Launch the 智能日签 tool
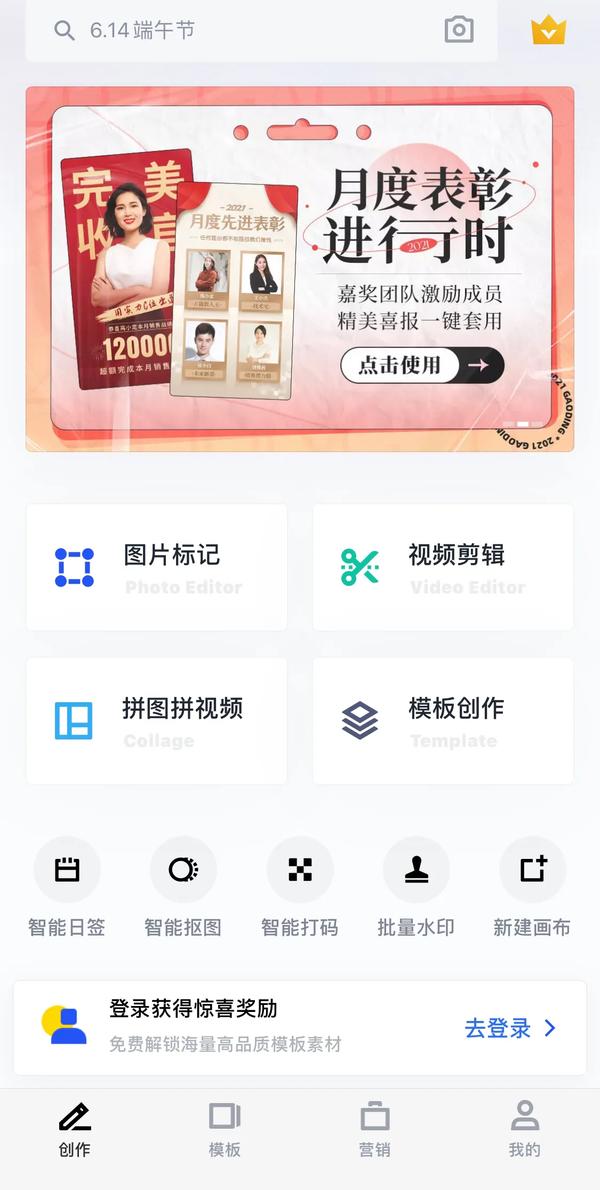The image size is (600, 1190). click(67, 885)
